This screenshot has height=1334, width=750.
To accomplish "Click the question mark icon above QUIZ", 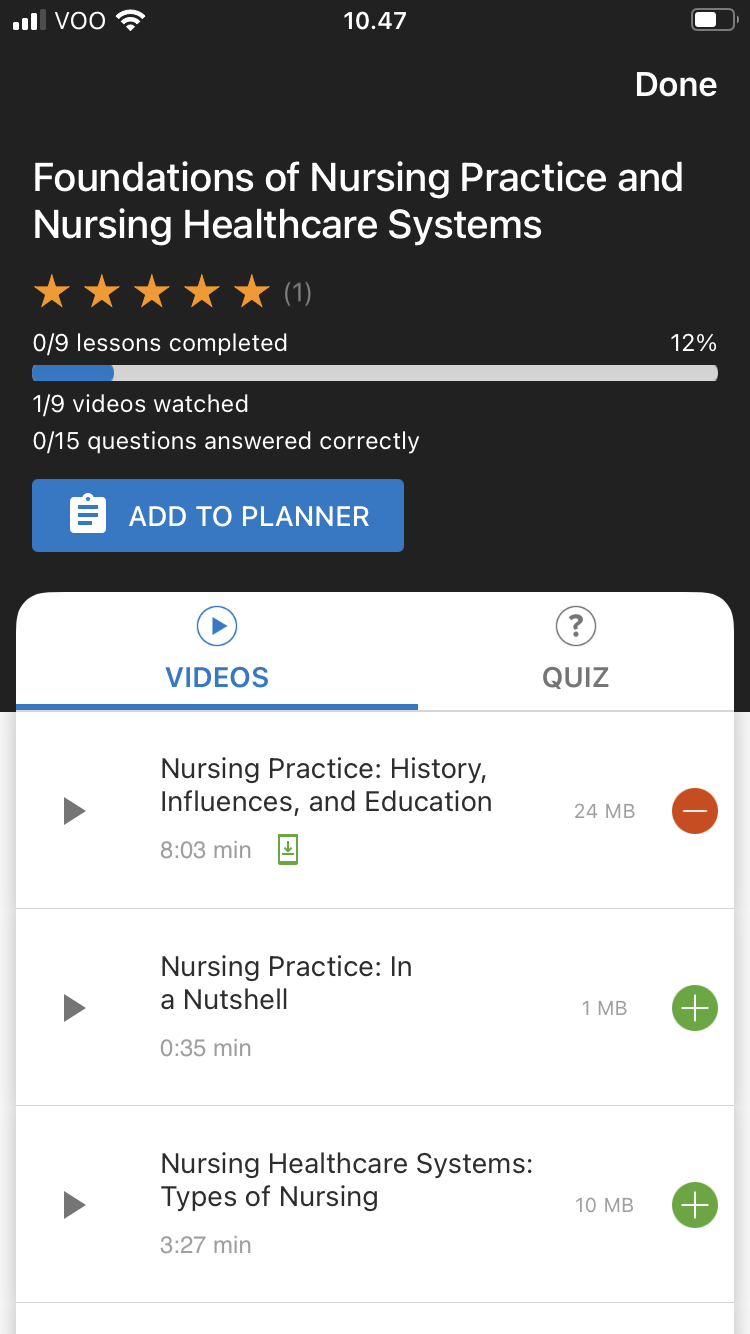I will coord(575,625).
